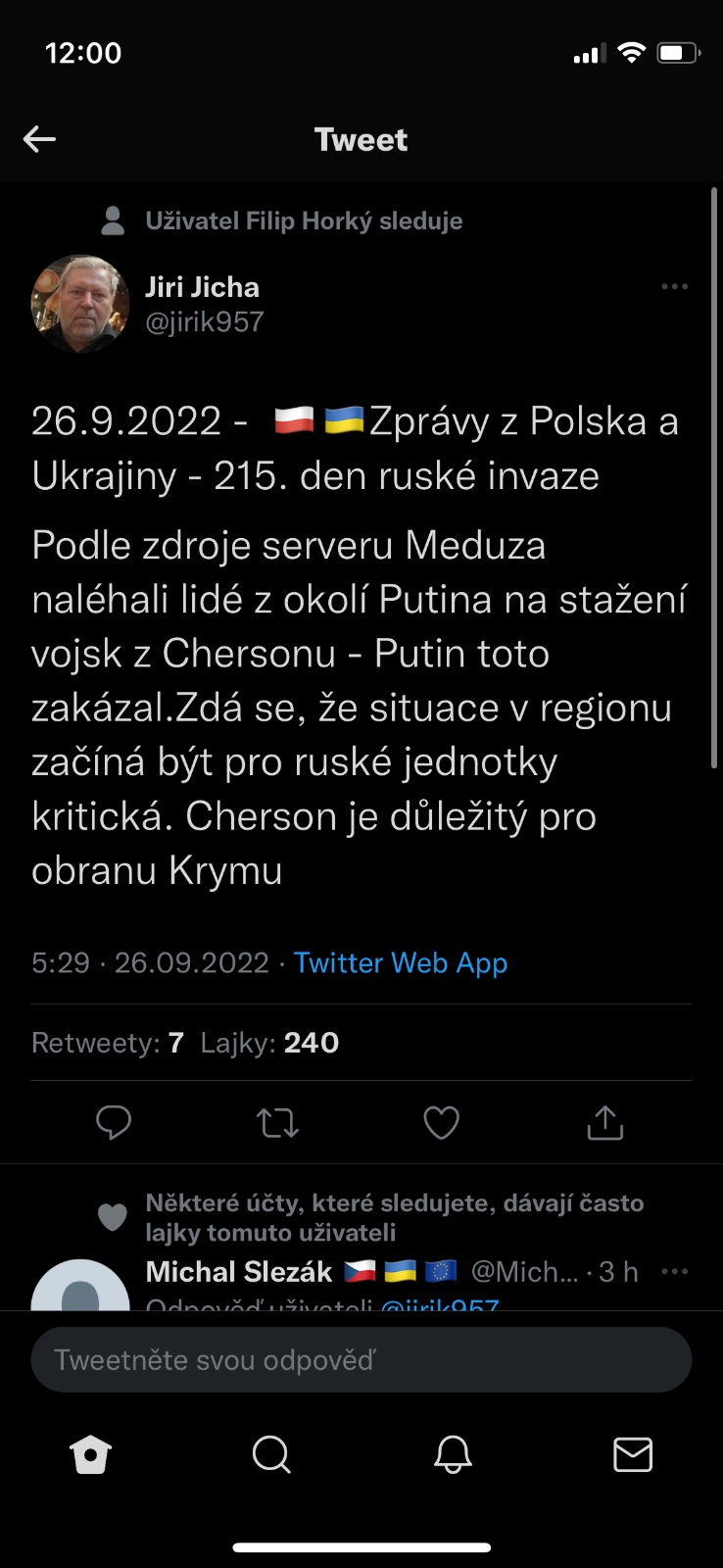Reply to Jiri Jicha's tweet
The width and height of the screenshot is (723, 1568).
coord(114,1122)
